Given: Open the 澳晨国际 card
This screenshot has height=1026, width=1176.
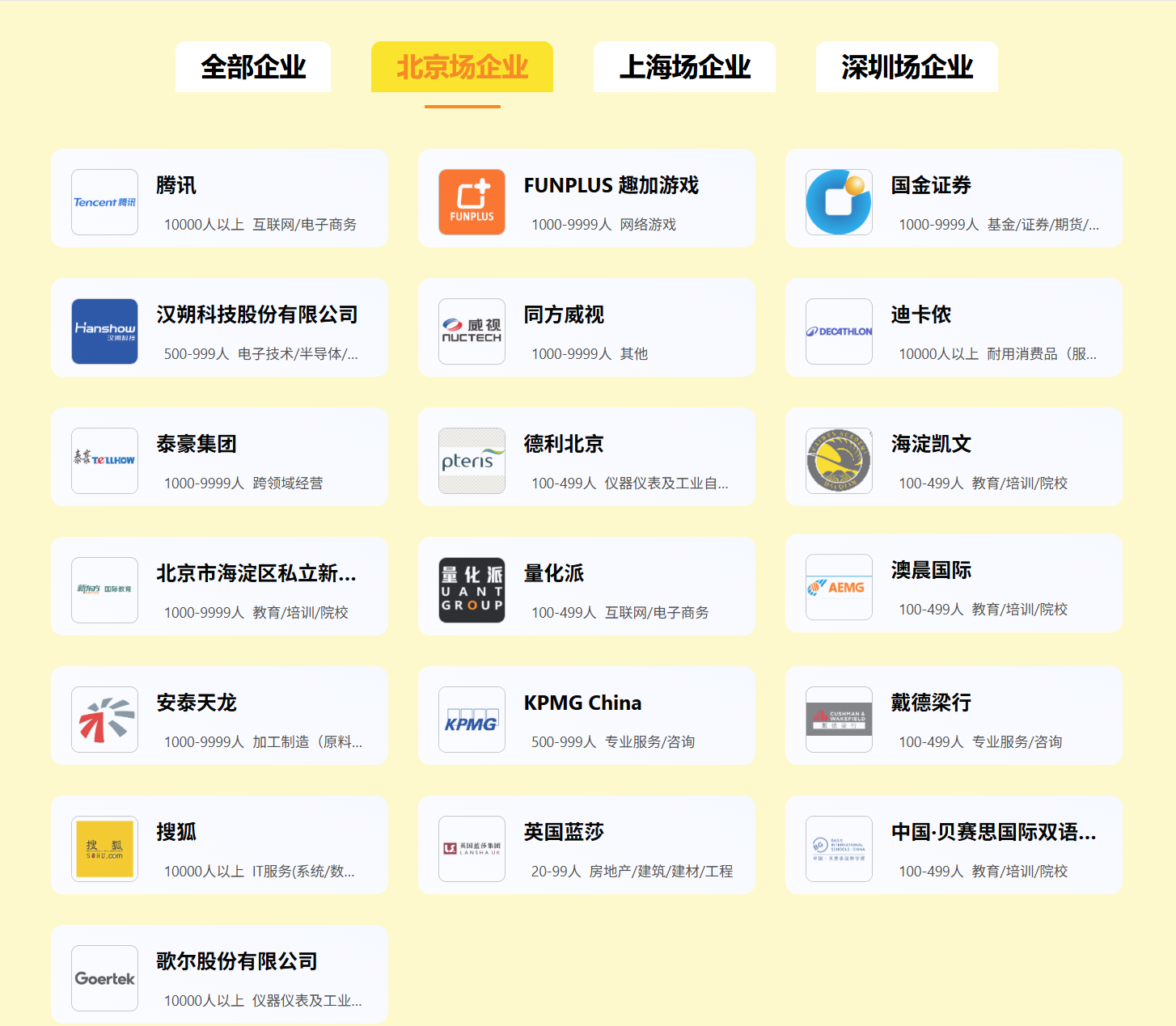Looking at the screenshot, I should (954, 583).
